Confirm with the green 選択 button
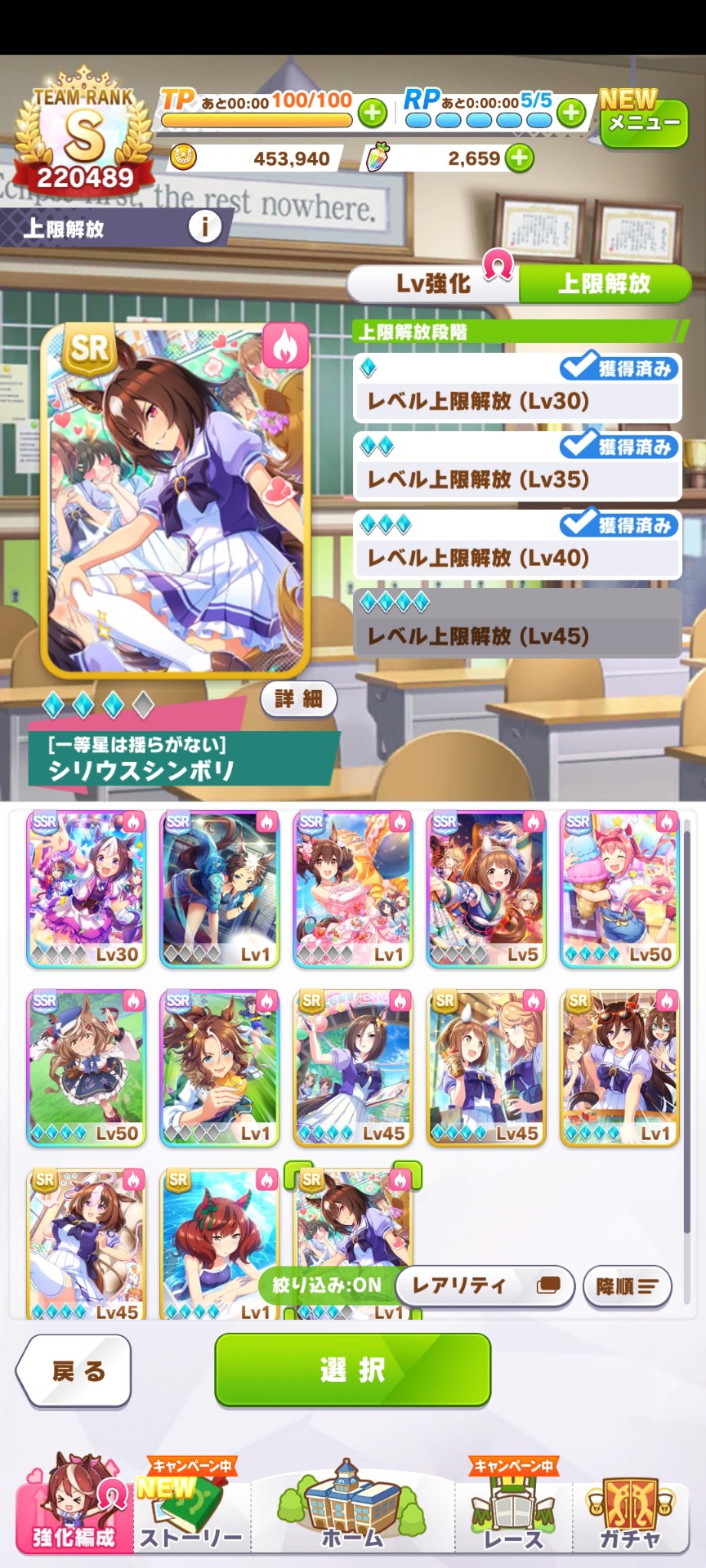This screenshot has height=1568, width=706. (x=353, y=1370)
